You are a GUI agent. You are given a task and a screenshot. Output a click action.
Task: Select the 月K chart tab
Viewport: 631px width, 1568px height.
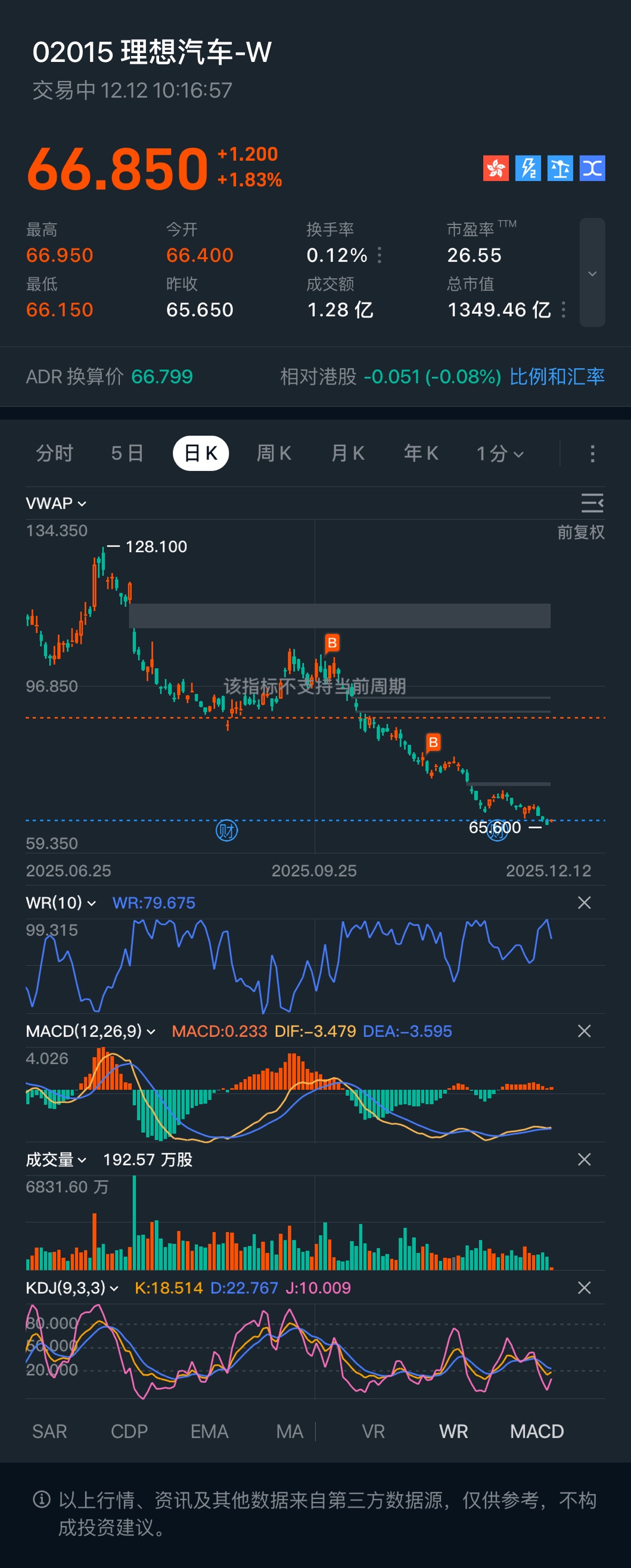(347, 453)
